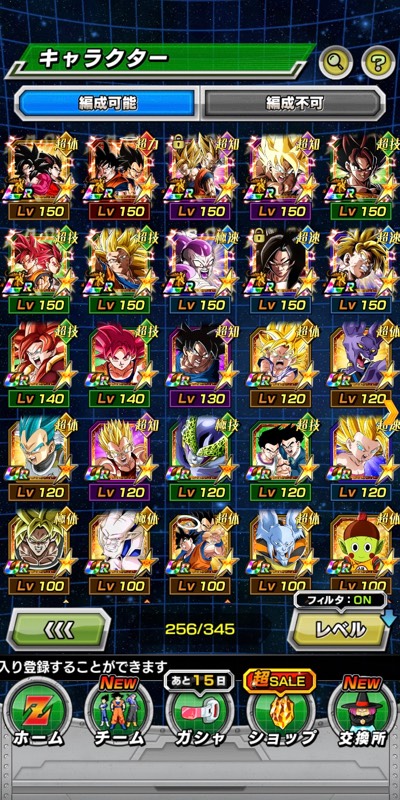
Task: Select Vegeta Blue card at Lv 120
Action: coord(39,458)
